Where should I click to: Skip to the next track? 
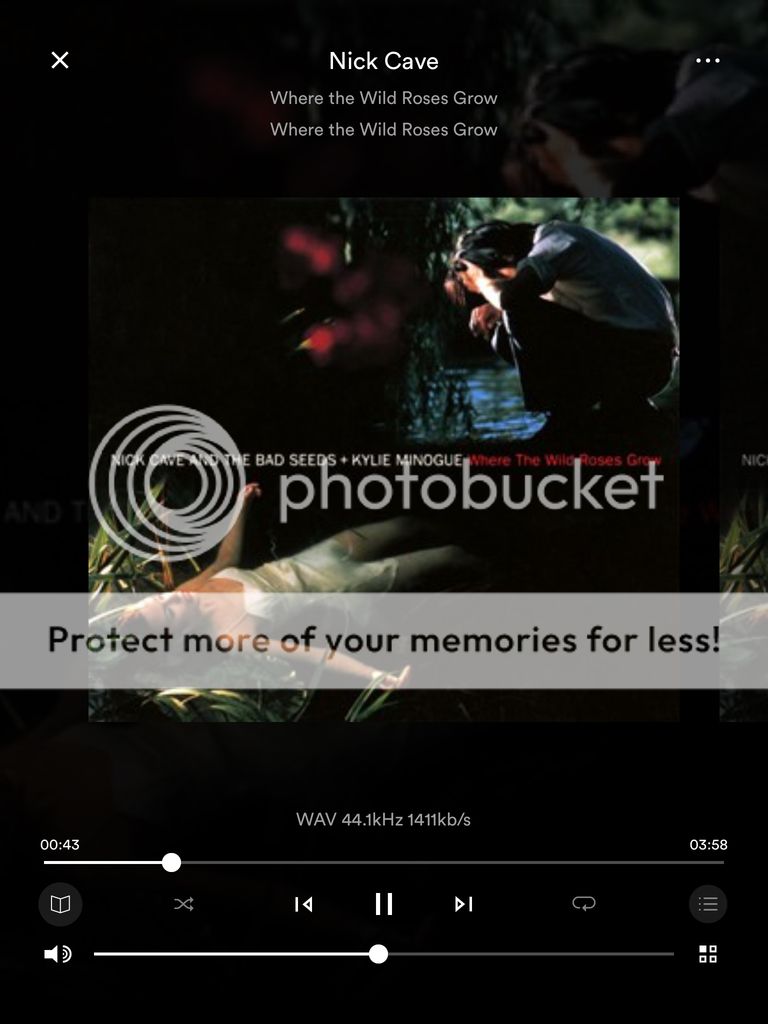pos(463,904)
